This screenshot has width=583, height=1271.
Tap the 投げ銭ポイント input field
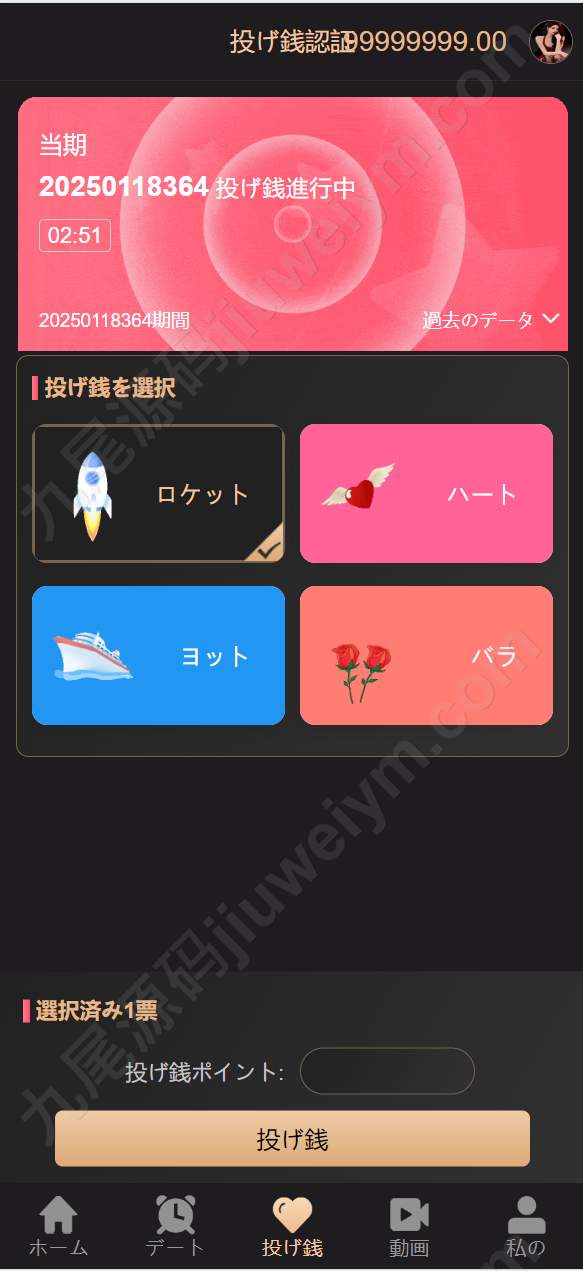387,1071
